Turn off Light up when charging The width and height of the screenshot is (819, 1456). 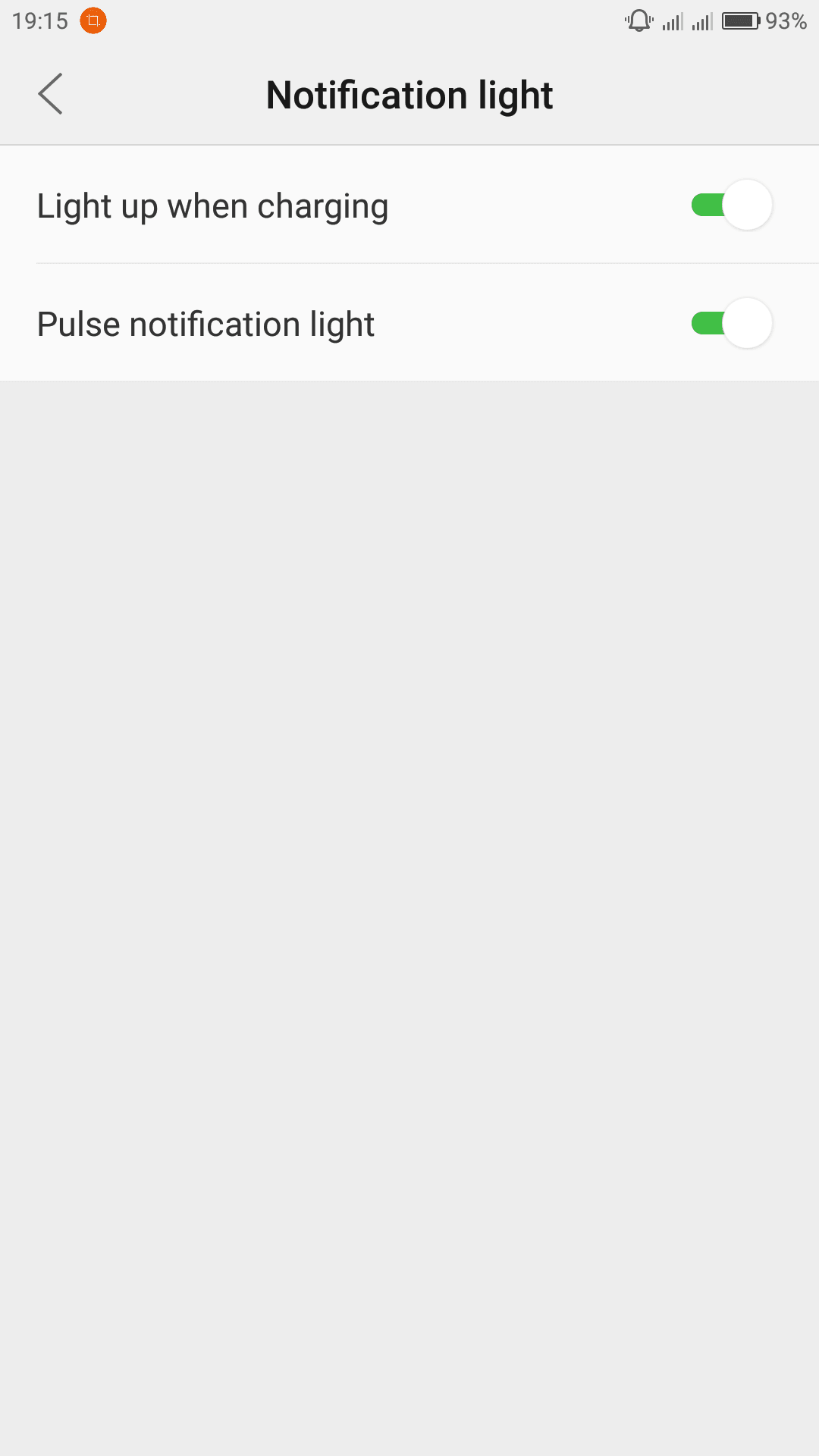(x=732, y=205)
